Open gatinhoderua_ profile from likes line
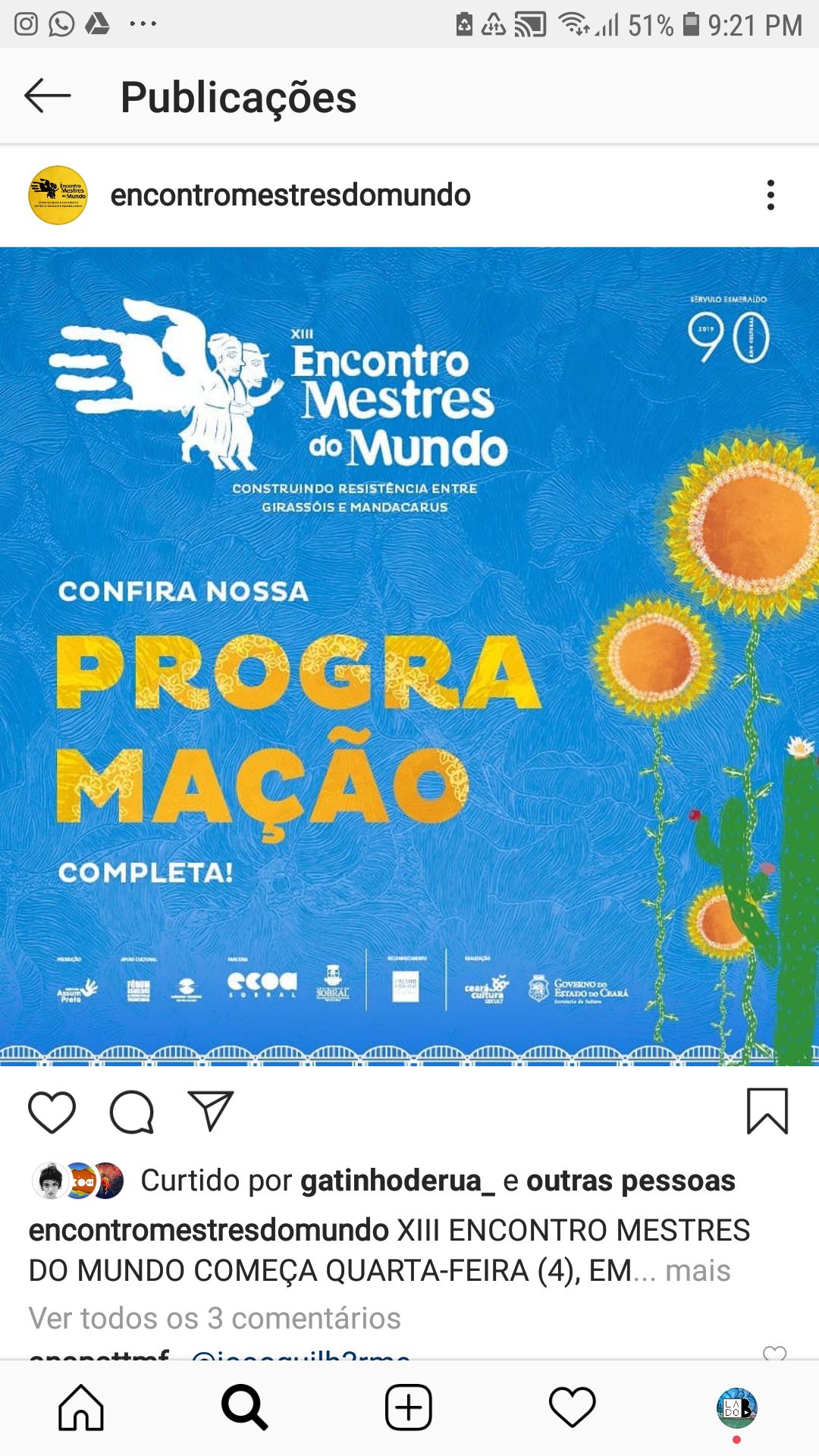 point(397,1181)
